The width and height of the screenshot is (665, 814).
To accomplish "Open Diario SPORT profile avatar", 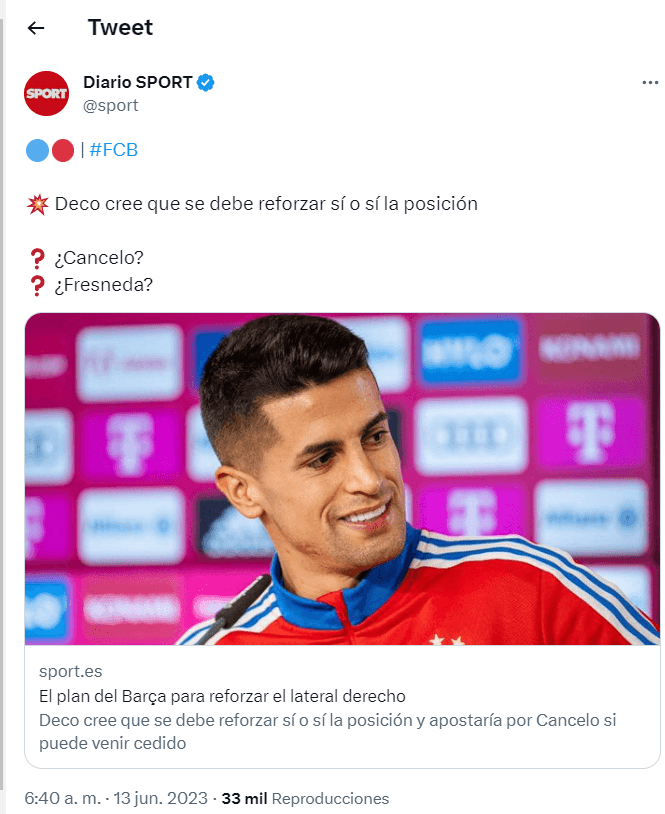I will coord(46,93).
